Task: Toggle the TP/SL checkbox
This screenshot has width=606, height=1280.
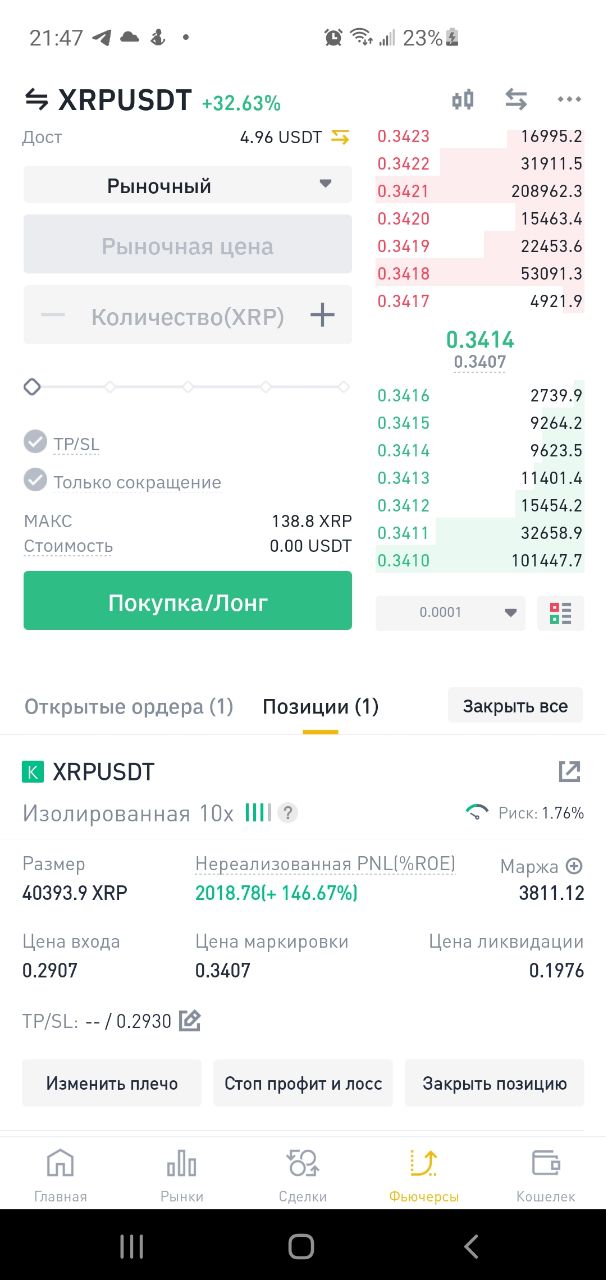Action: (36, 443)
